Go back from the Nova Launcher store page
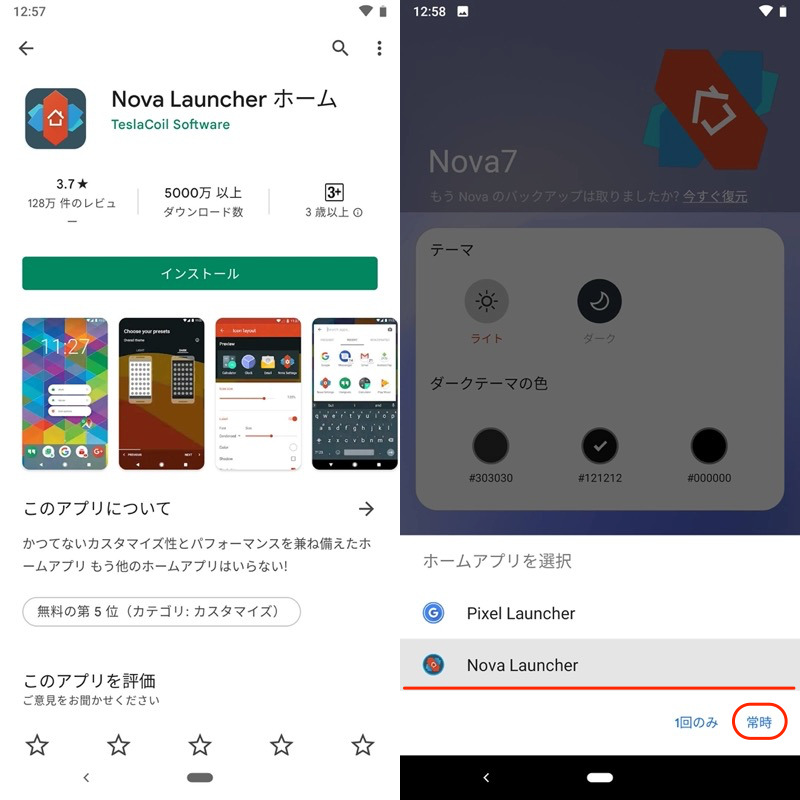The height and width of the screenshot is (800, 800). click(27, 48)
